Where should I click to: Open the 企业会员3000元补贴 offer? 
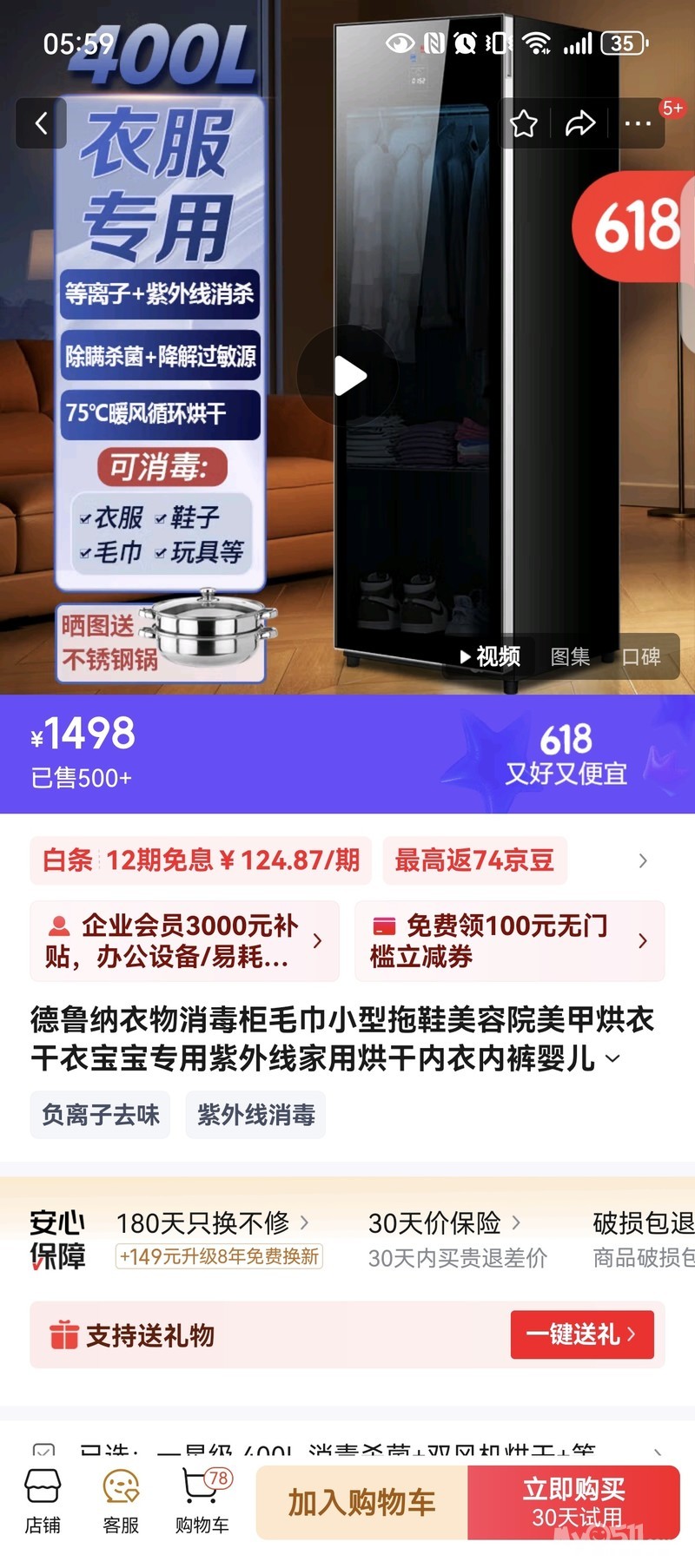(184, 941)
